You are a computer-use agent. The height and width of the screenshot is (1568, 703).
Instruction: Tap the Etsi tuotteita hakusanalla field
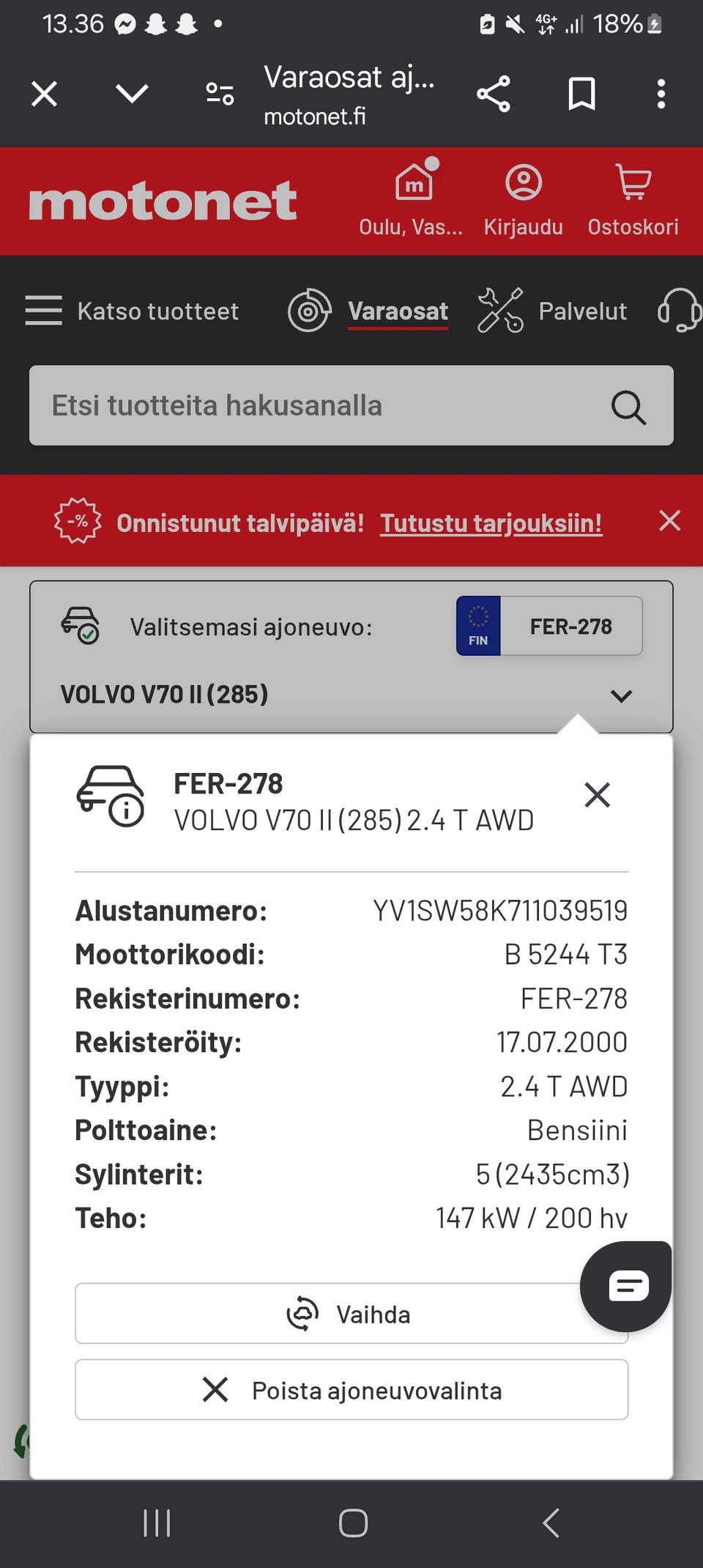coord(351,405)
